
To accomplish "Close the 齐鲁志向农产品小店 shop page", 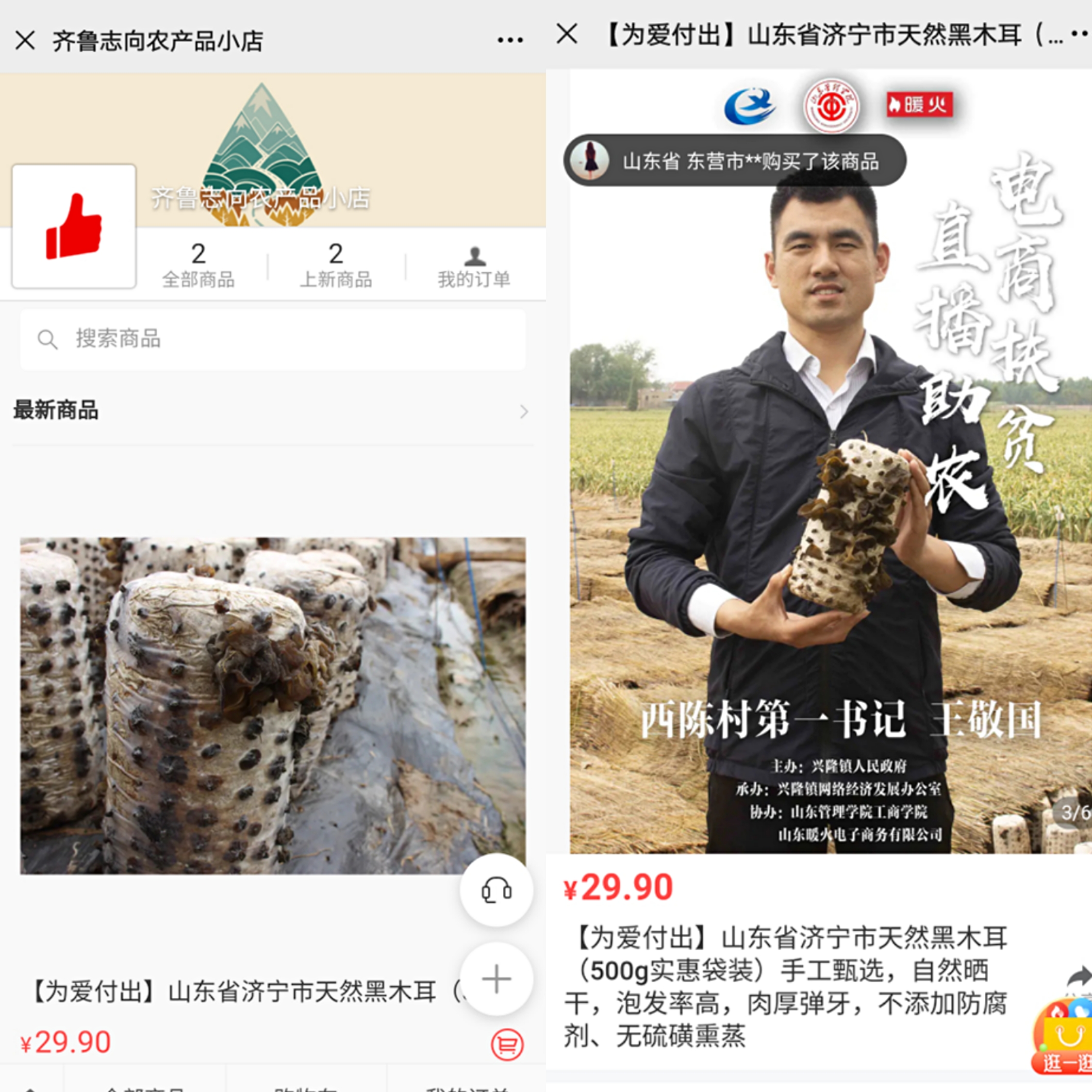I will (x=25, y=41).
